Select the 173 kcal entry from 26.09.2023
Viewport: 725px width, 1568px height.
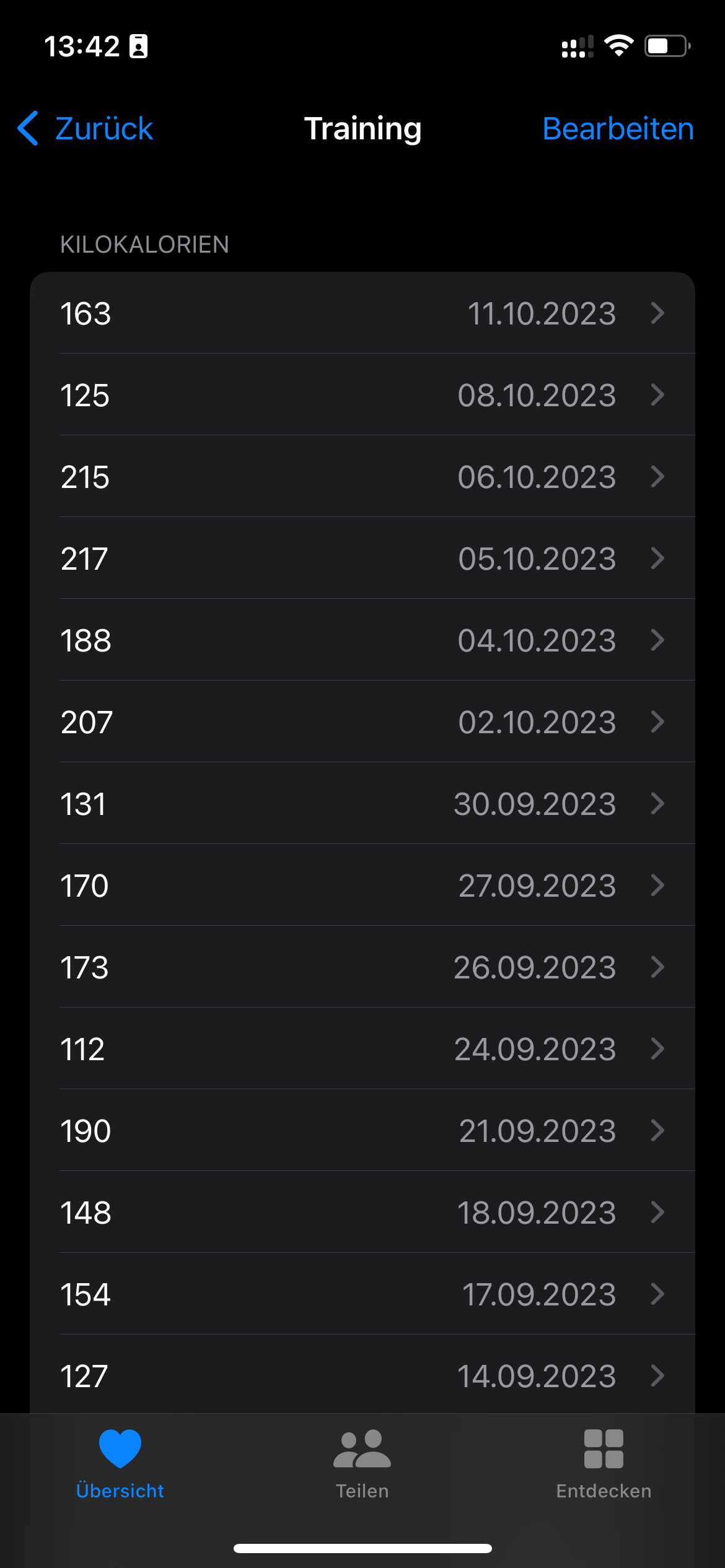click(x=362, y=967)
